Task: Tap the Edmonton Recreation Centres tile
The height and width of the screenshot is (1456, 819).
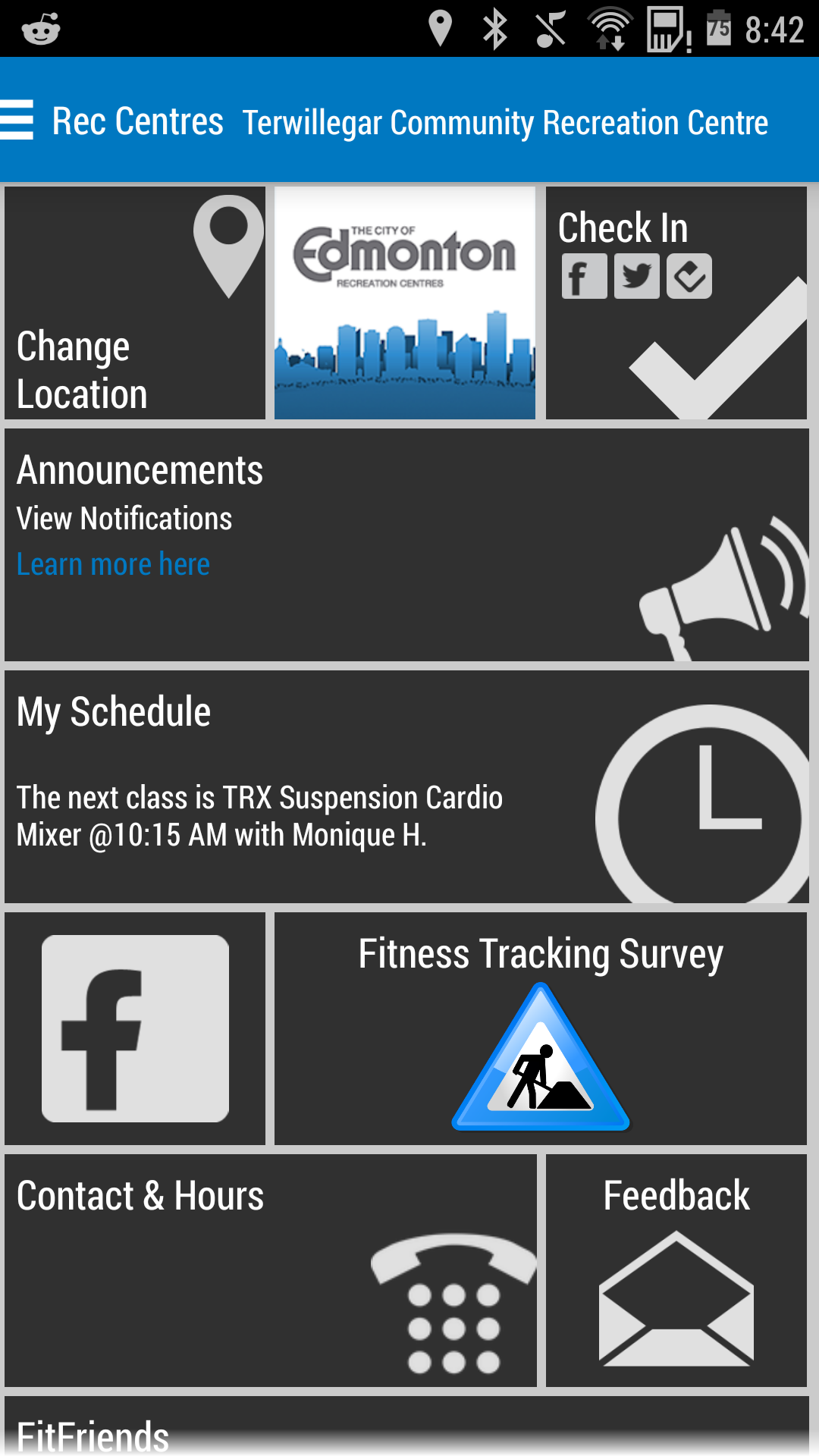Action: click(x=405, y=303)
